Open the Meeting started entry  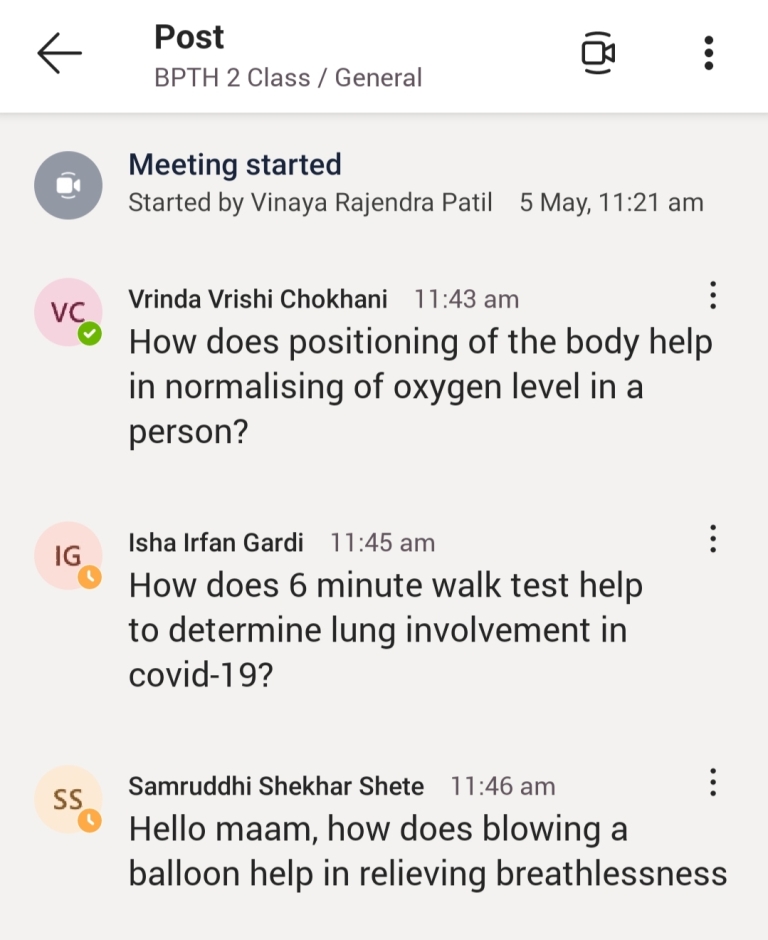(236, 165)
